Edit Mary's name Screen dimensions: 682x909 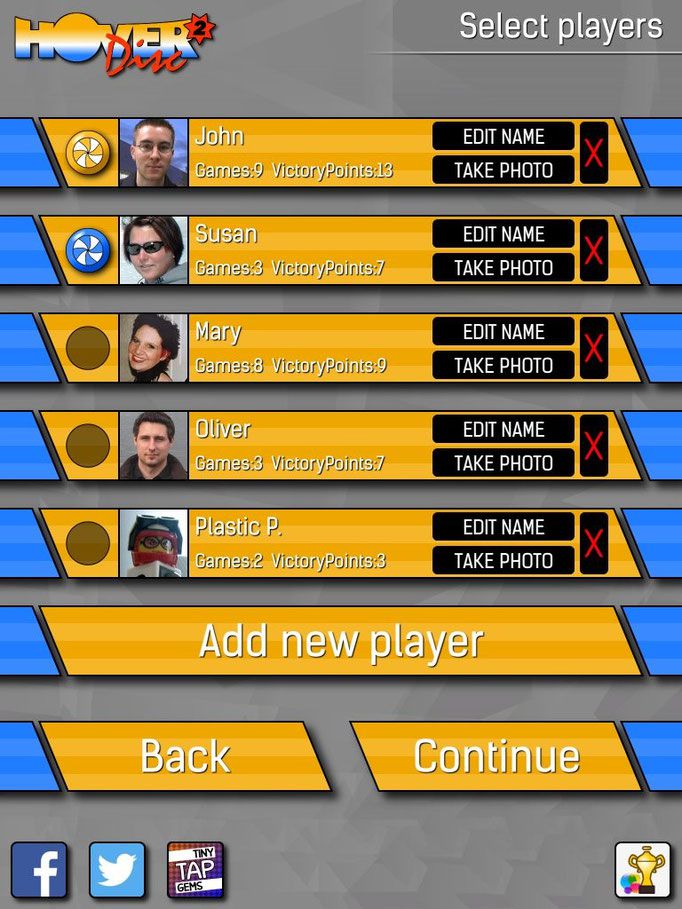point(503,332)
